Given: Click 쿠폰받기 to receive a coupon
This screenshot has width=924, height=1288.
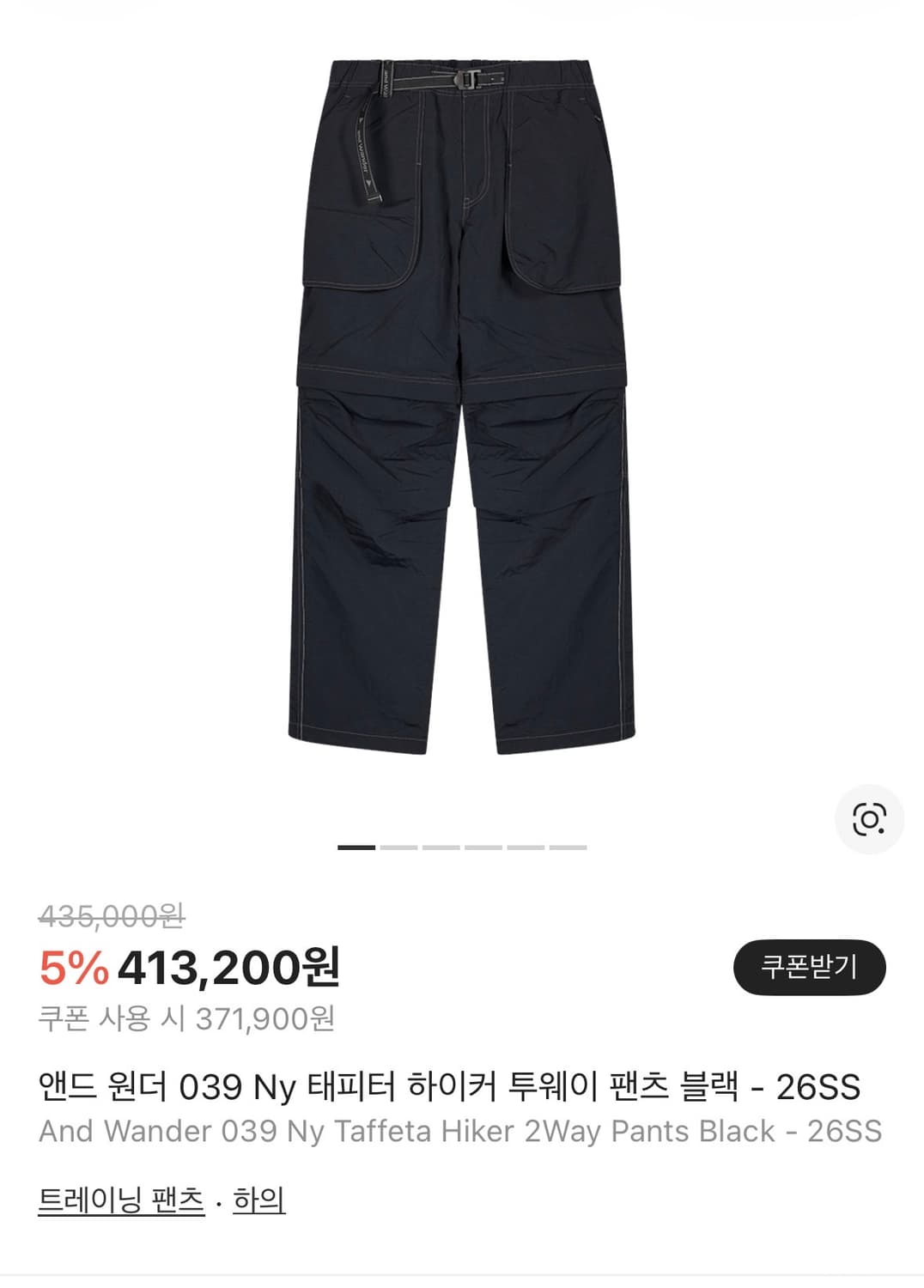Looking at the screenshot, I should [x=811, y=965].
